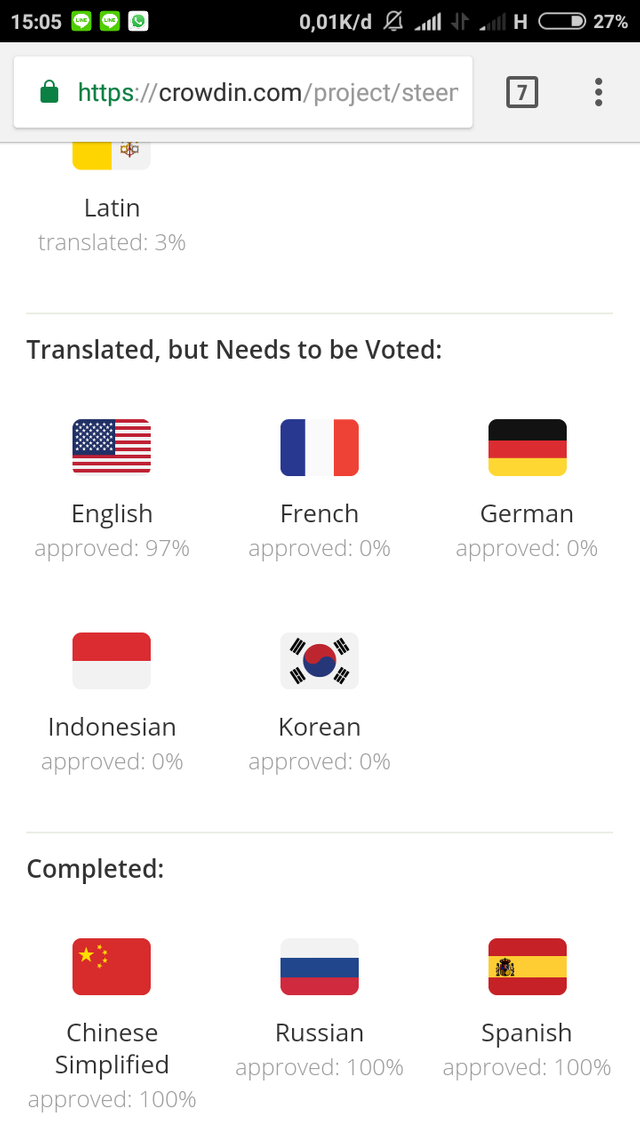This screenshot has height=1138, width=640.
Task: Open the Latin translation
Action: tap(112, 208)
